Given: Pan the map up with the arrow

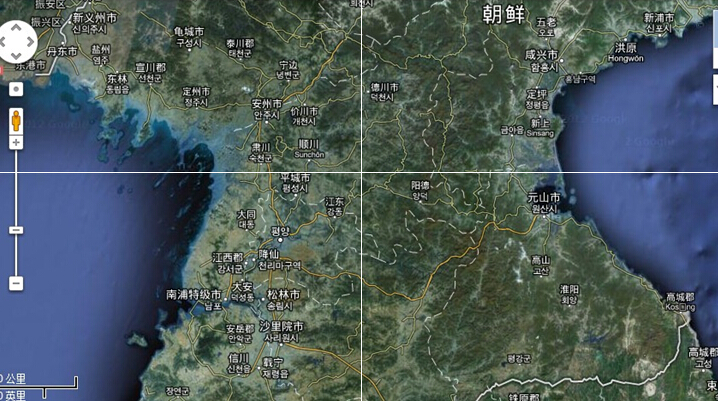Looking at the screenshot, I should point(17,28).
